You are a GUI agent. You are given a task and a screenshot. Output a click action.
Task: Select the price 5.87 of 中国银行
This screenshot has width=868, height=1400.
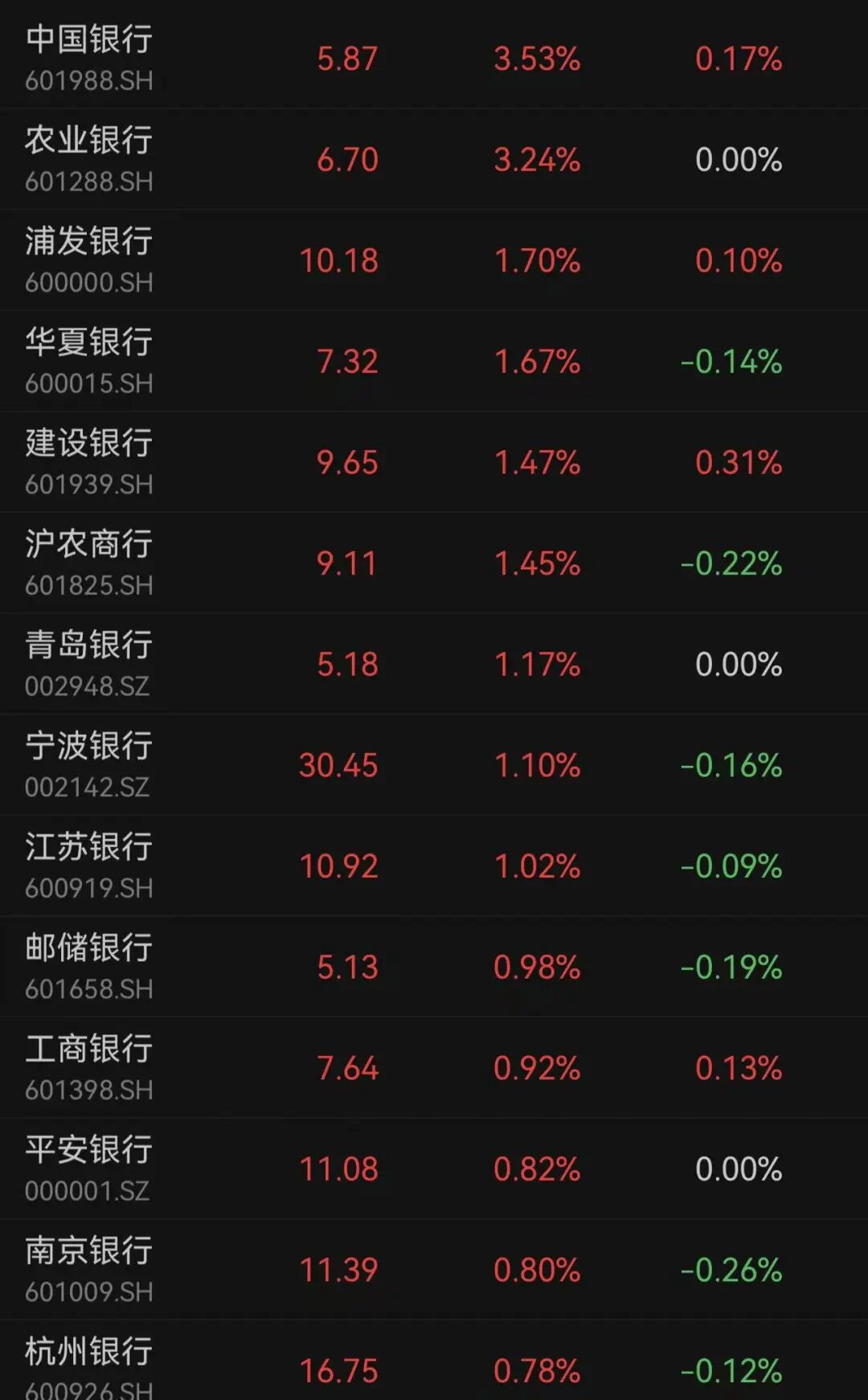pos(347,57)
